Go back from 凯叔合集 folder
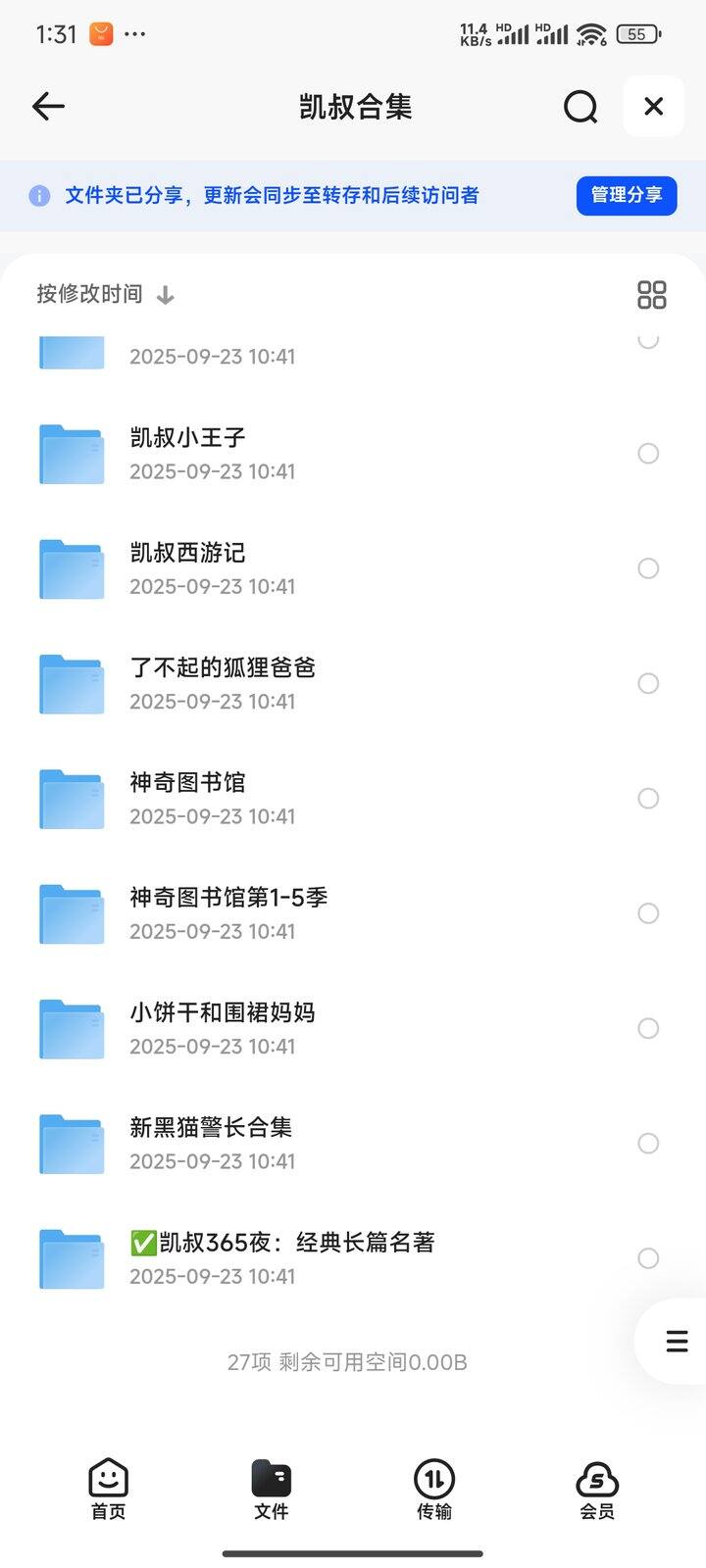706x1568 pixels. 48,106
